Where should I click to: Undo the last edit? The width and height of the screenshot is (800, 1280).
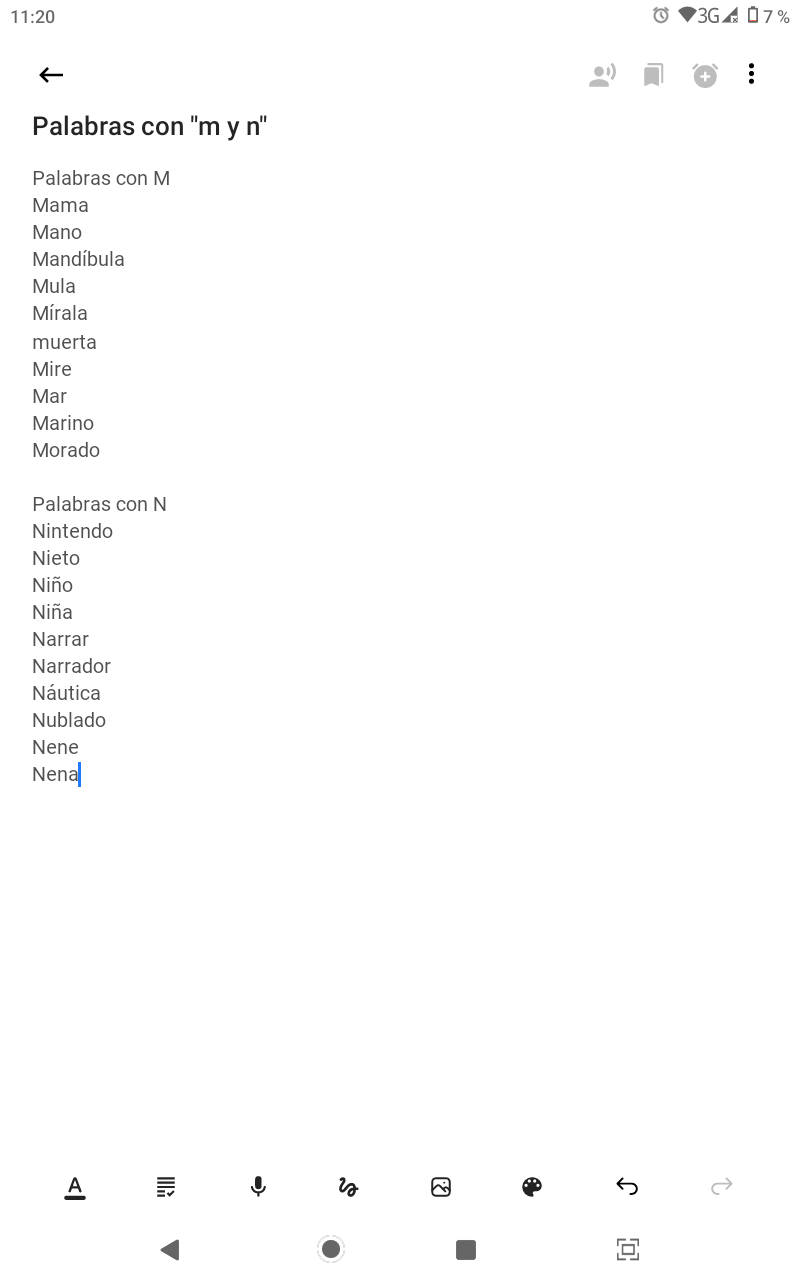[627, 1187]
